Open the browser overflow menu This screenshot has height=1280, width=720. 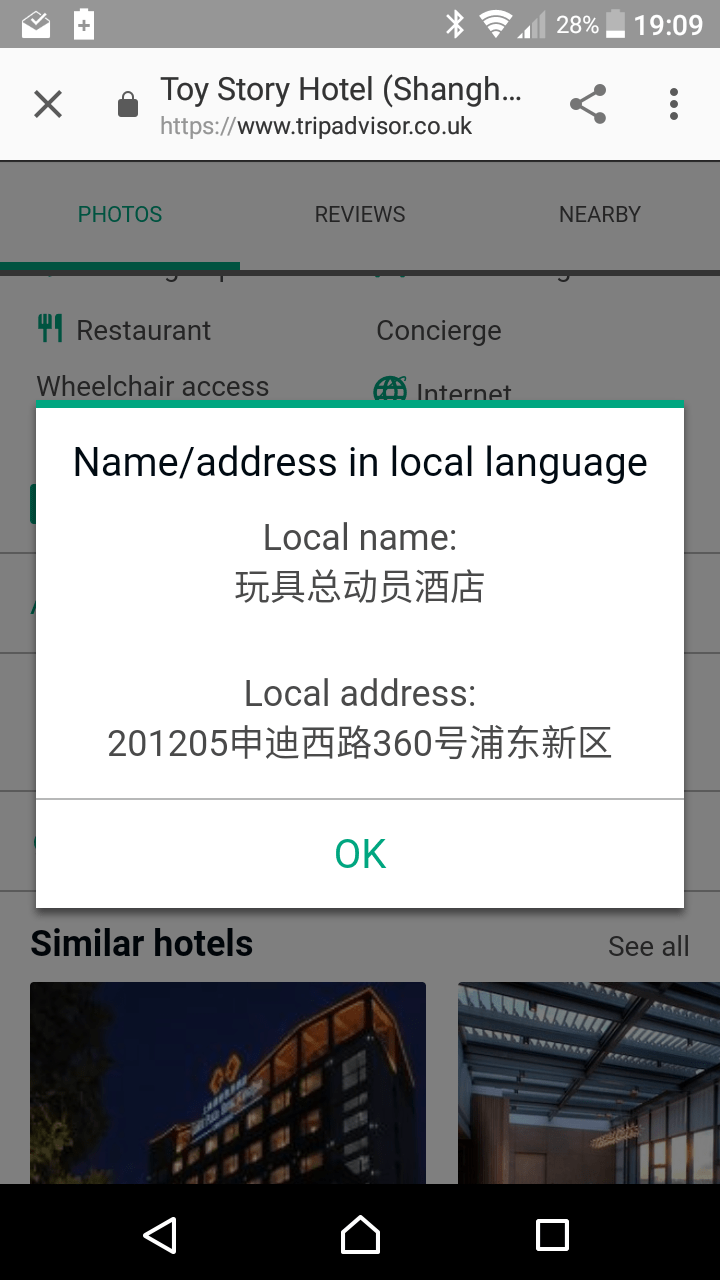[x=674, y=104]
